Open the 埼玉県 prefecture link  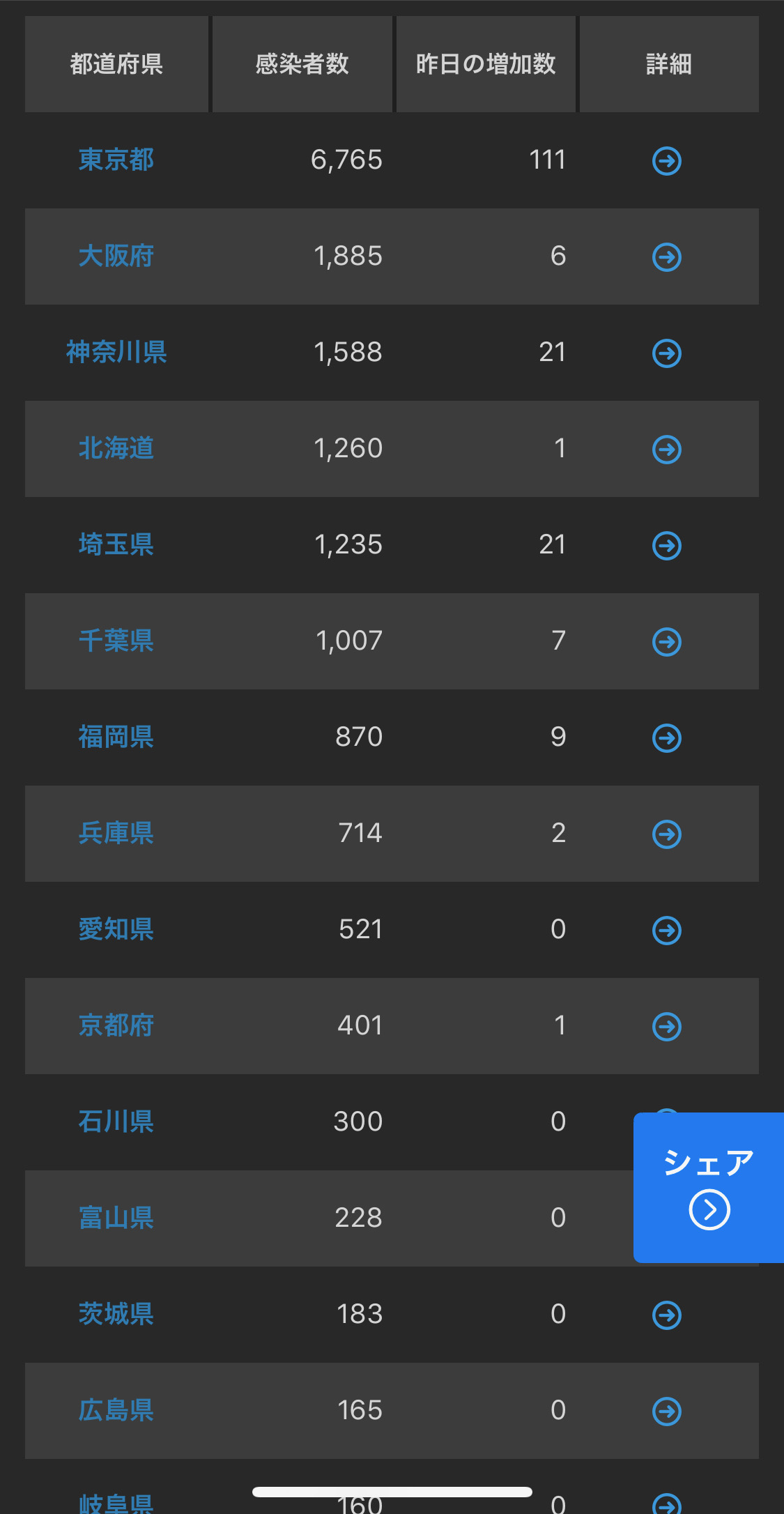pyautogui.click(x=116, y=544)
